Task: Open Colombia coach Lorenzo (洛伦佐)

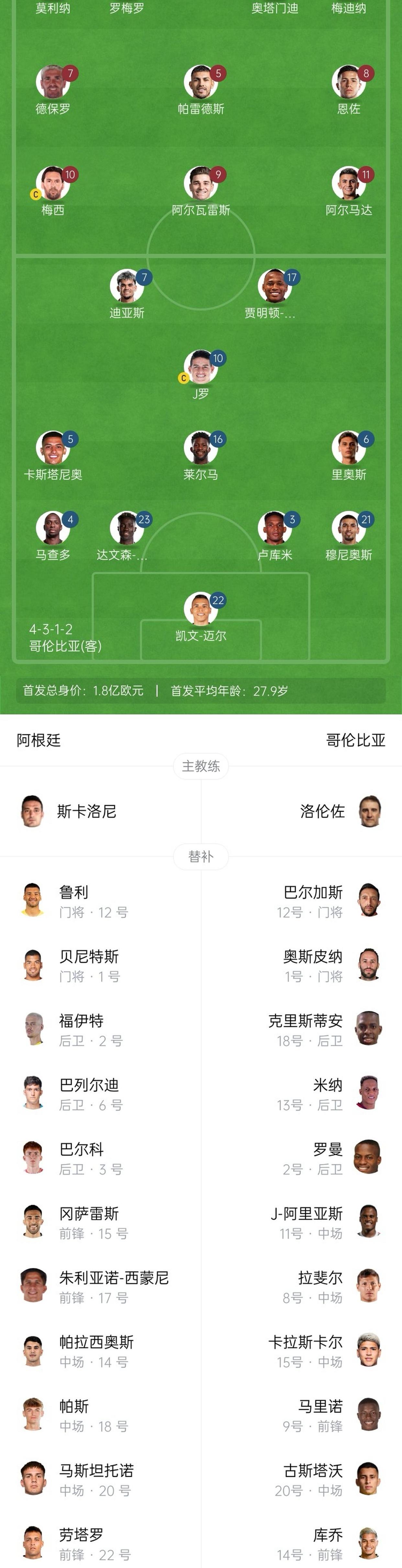Action: tap(323, 811)
